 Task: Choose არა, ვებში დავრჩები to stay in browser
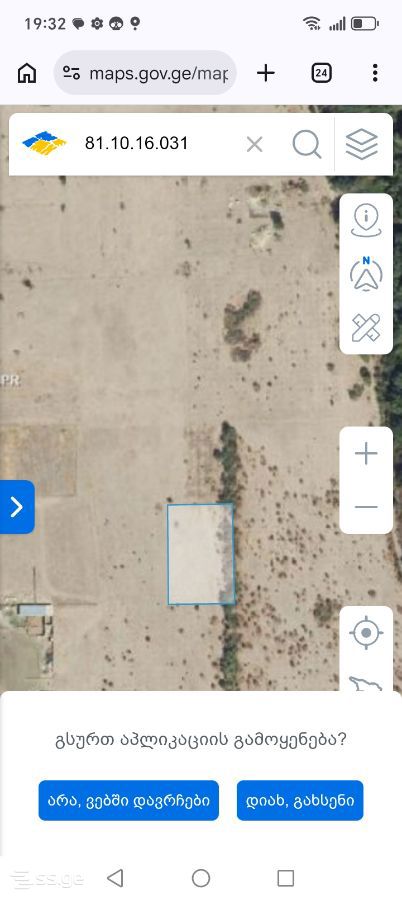click(x=129, y=800)
